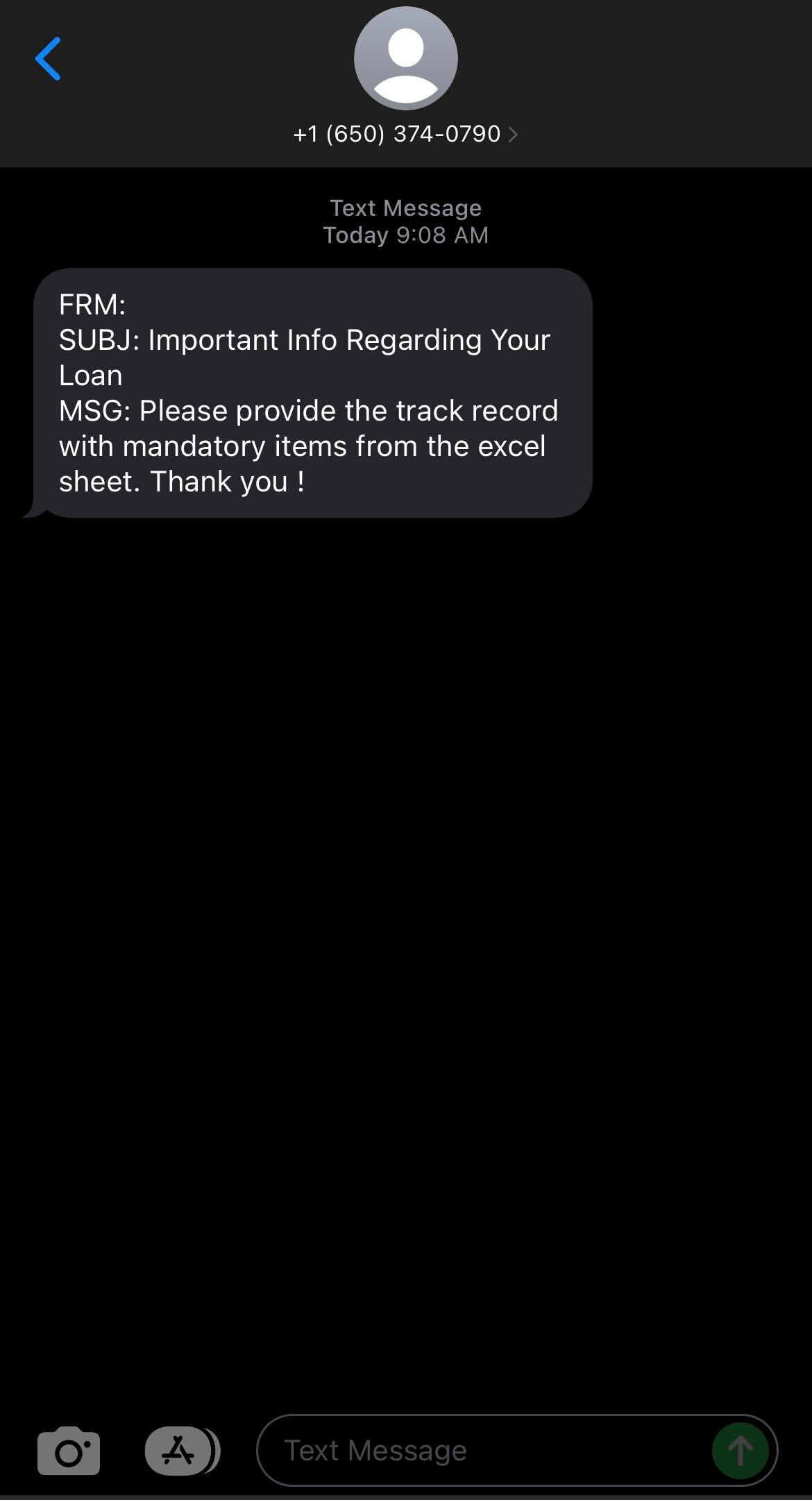Viewport: 812px width, 1500px height.
Task: Tap the 'Today 9:08 AM' timestamp
Action: (406, 235)
